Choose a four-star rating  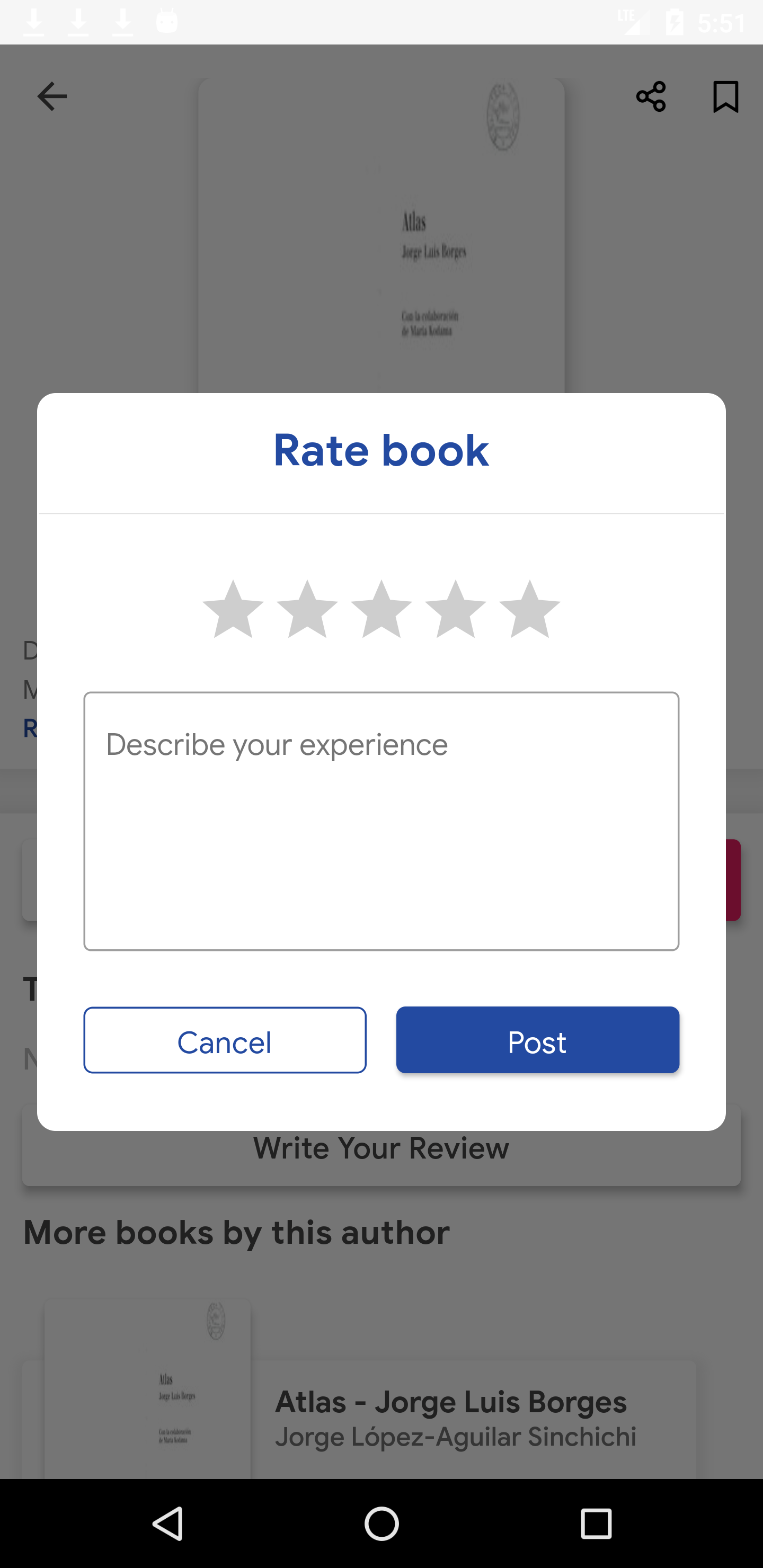click(456, 609)
